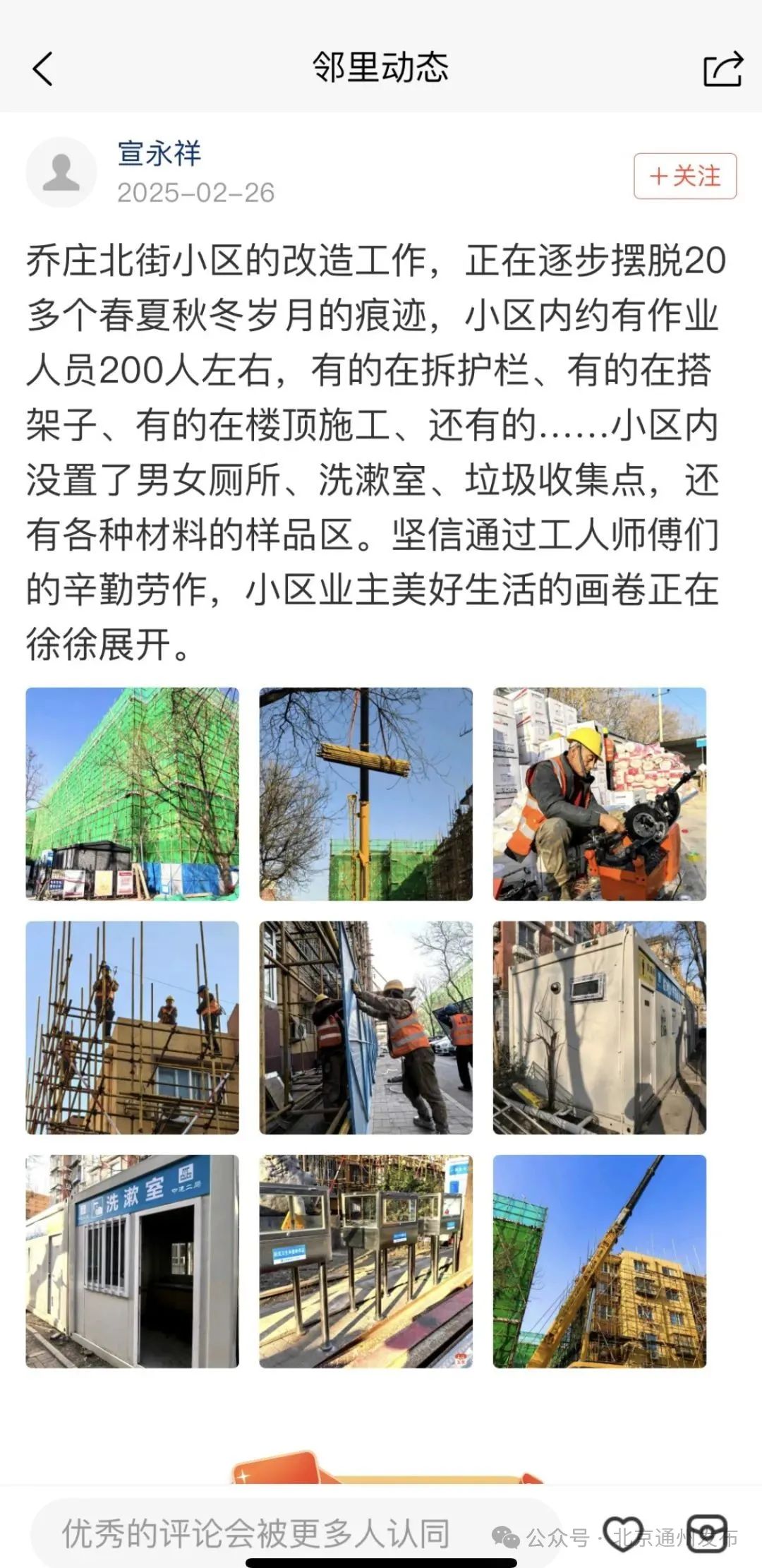View photo of material sample display stands
The height and width of the screenshot is (1568, 762).
tap(365, 1261)
